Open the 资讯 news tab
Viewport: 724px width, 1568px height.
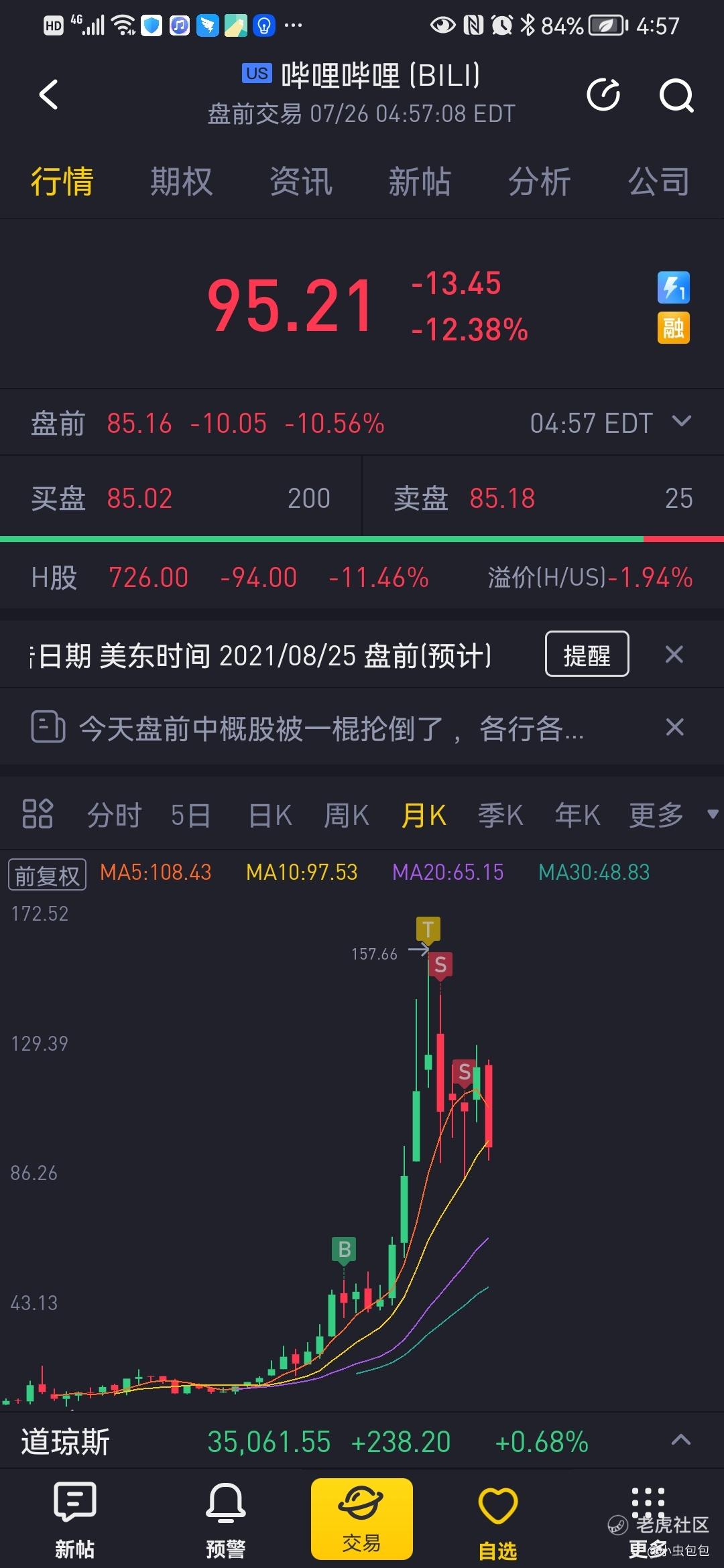[x=300, y=182]
